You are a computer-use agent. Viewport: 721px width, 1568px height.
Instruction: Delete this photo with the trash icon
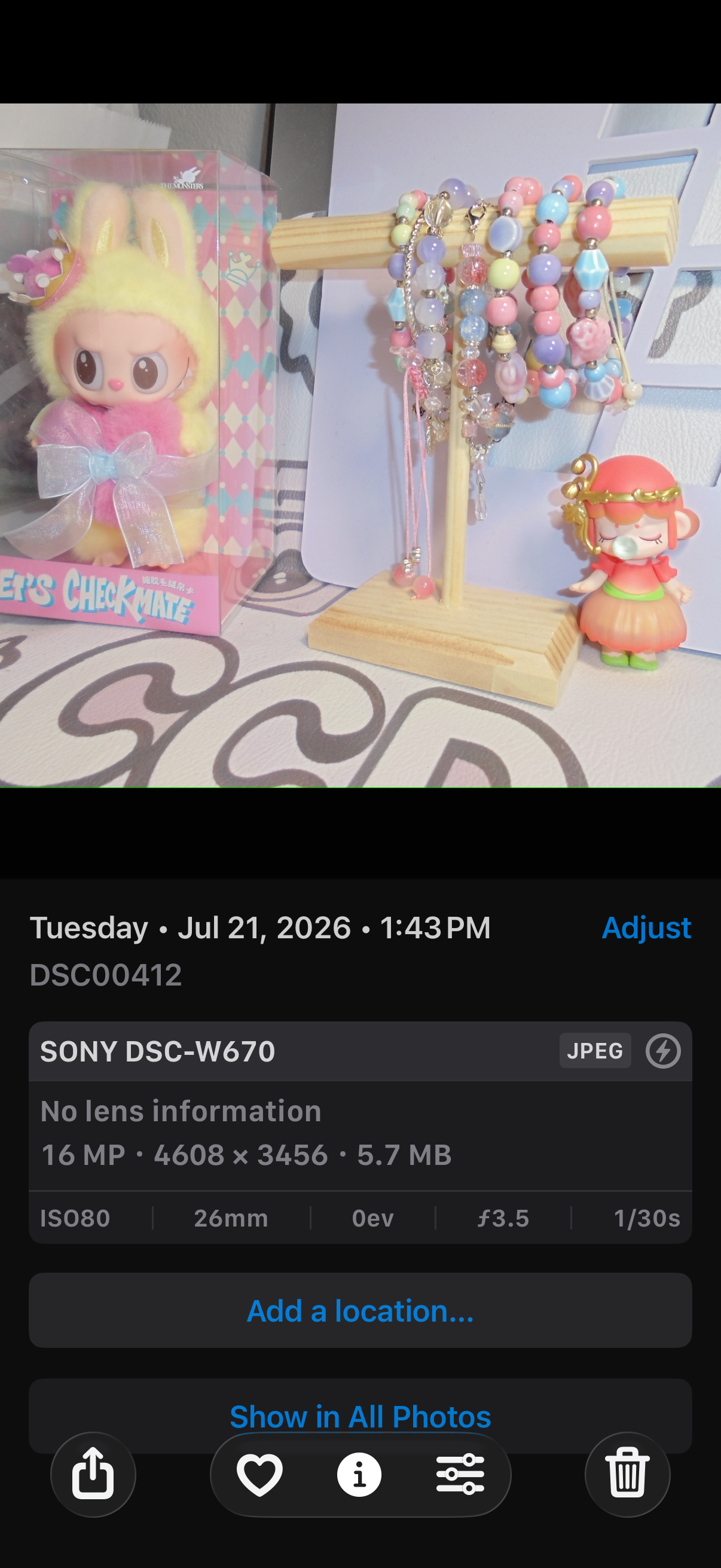click(x=627, y=1474)
